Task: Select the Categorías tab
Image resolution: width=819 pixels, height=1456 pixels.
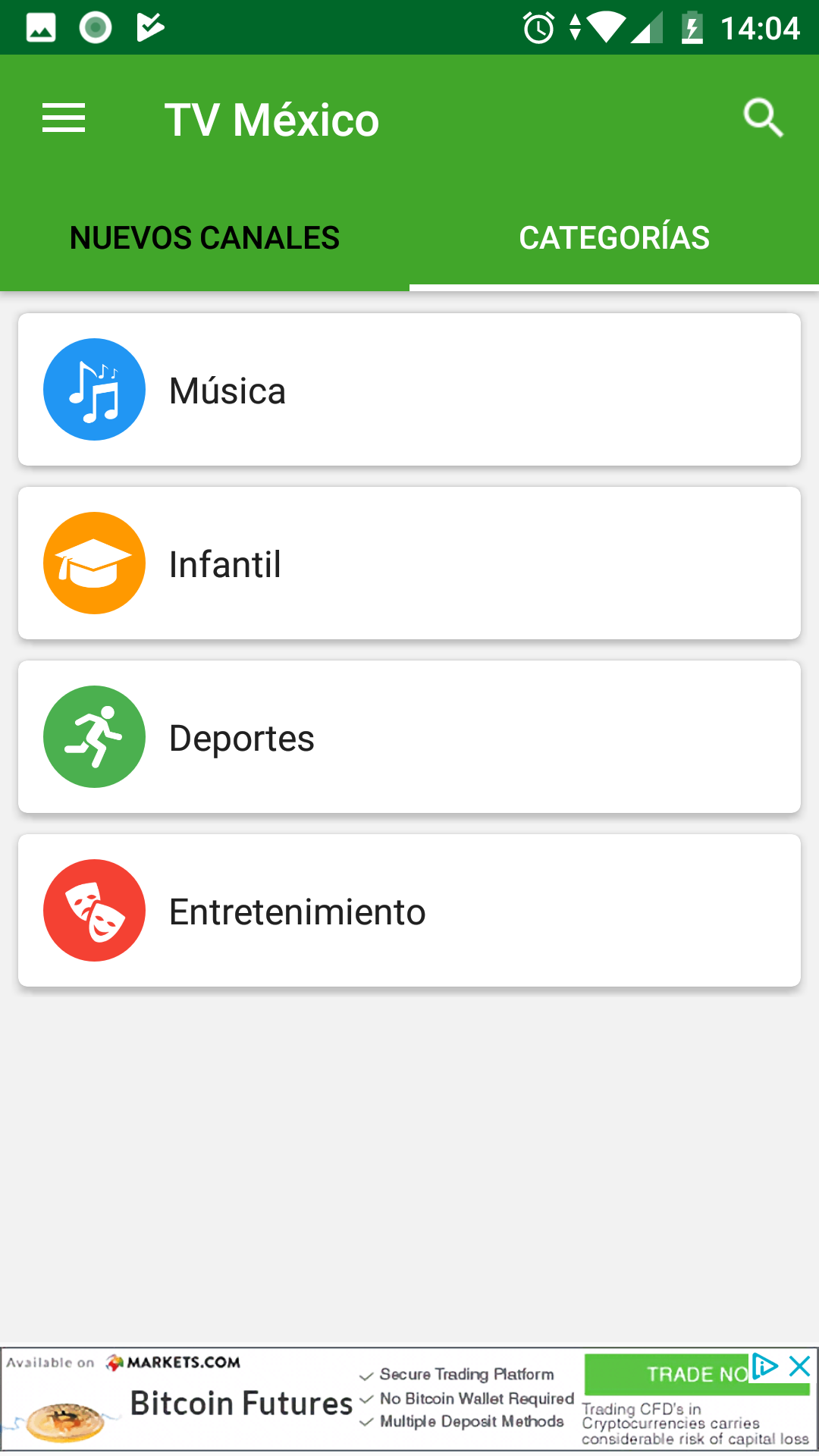Action: (614, 238)
